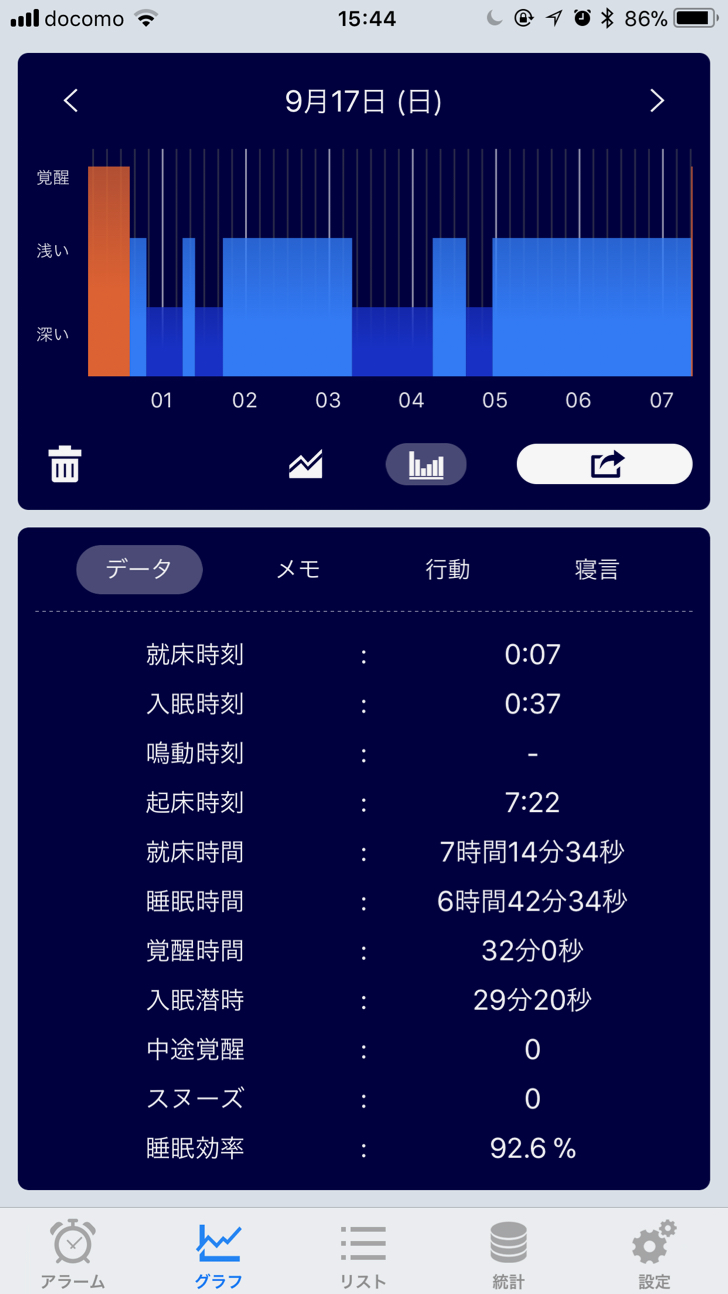Switch to the line chart view
728x1294 pixels.
tap(306, 464)
